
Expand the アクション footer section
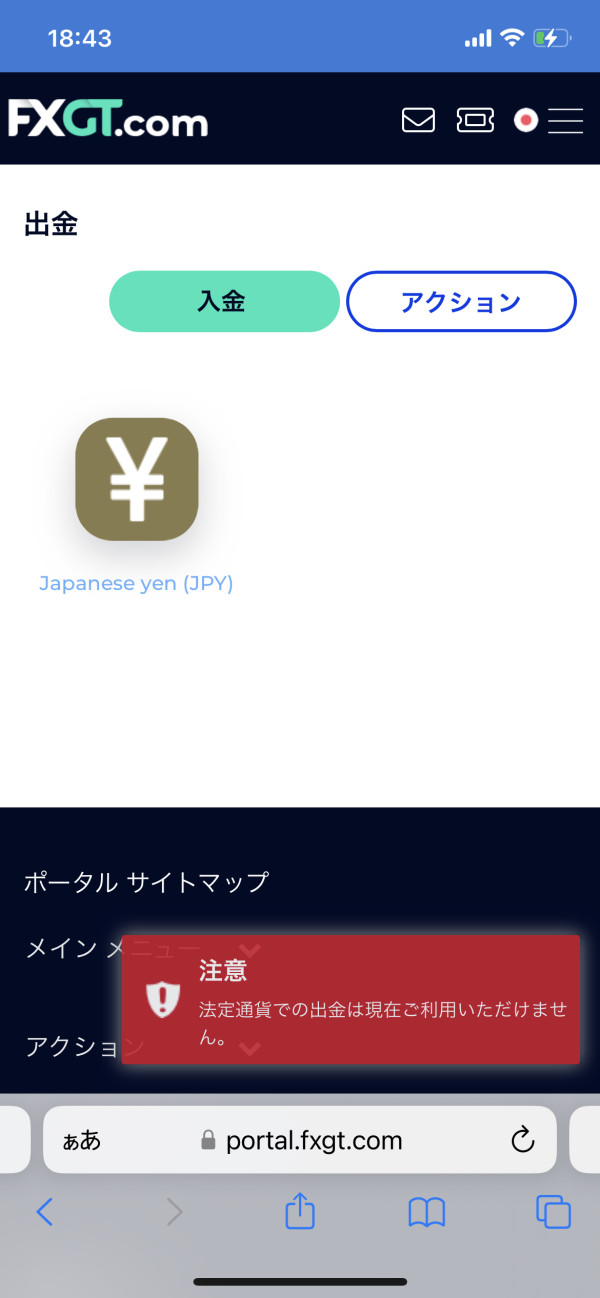72,1047
